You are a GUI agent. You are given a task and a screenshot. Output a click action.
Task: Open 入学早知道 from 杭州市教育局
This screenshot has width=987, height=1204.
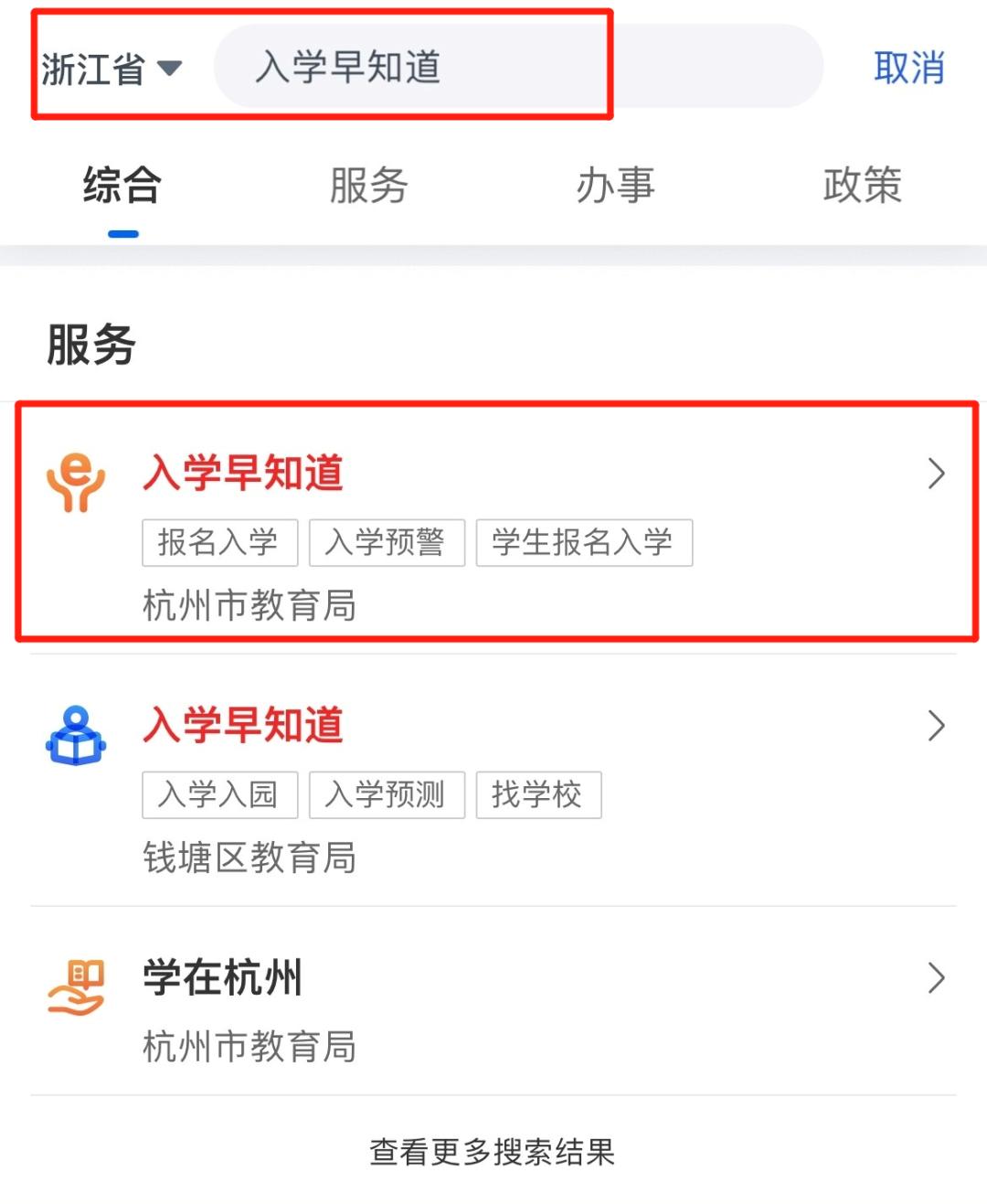pos(493,475)
